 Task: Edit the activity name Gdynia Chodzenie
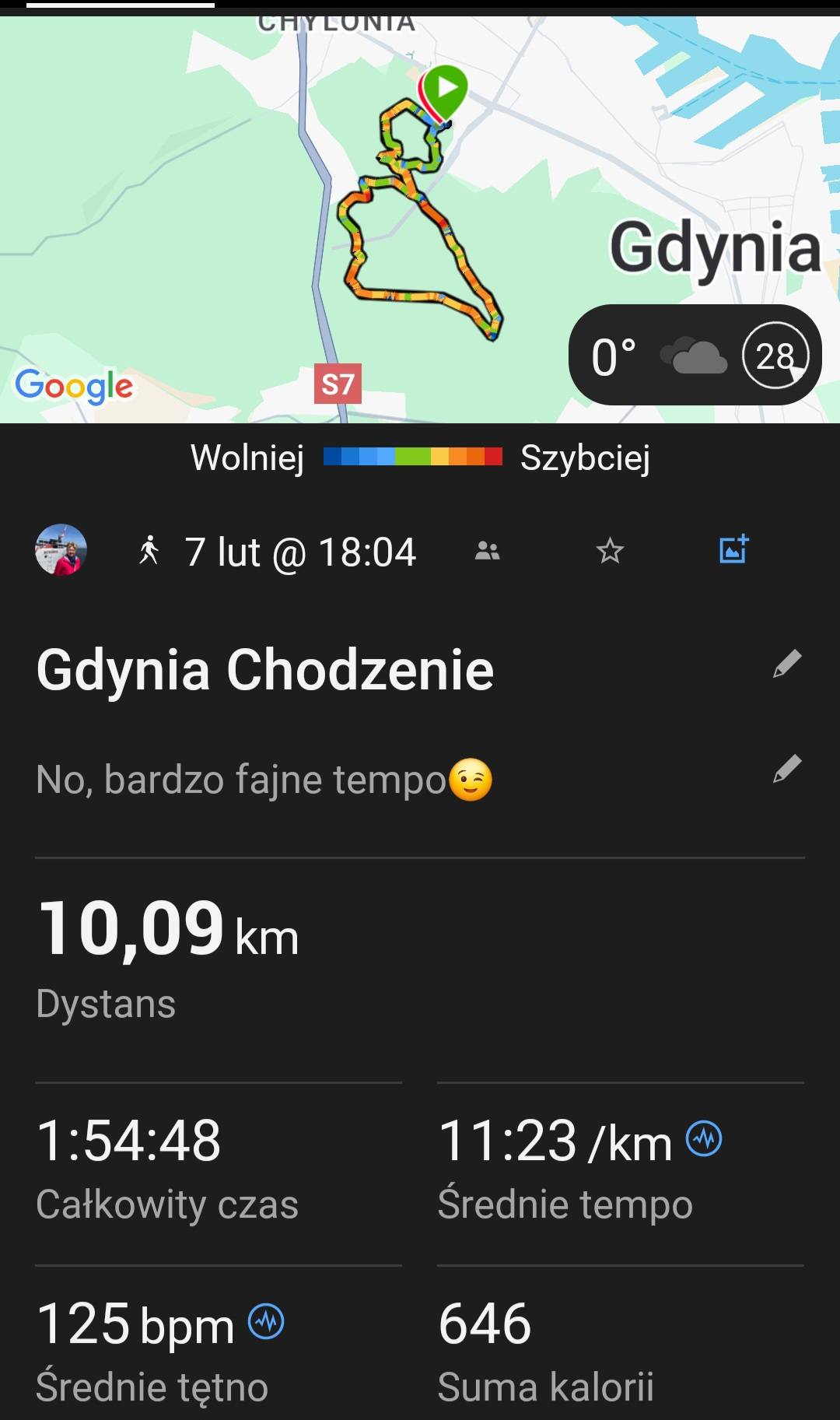point(787,664)
